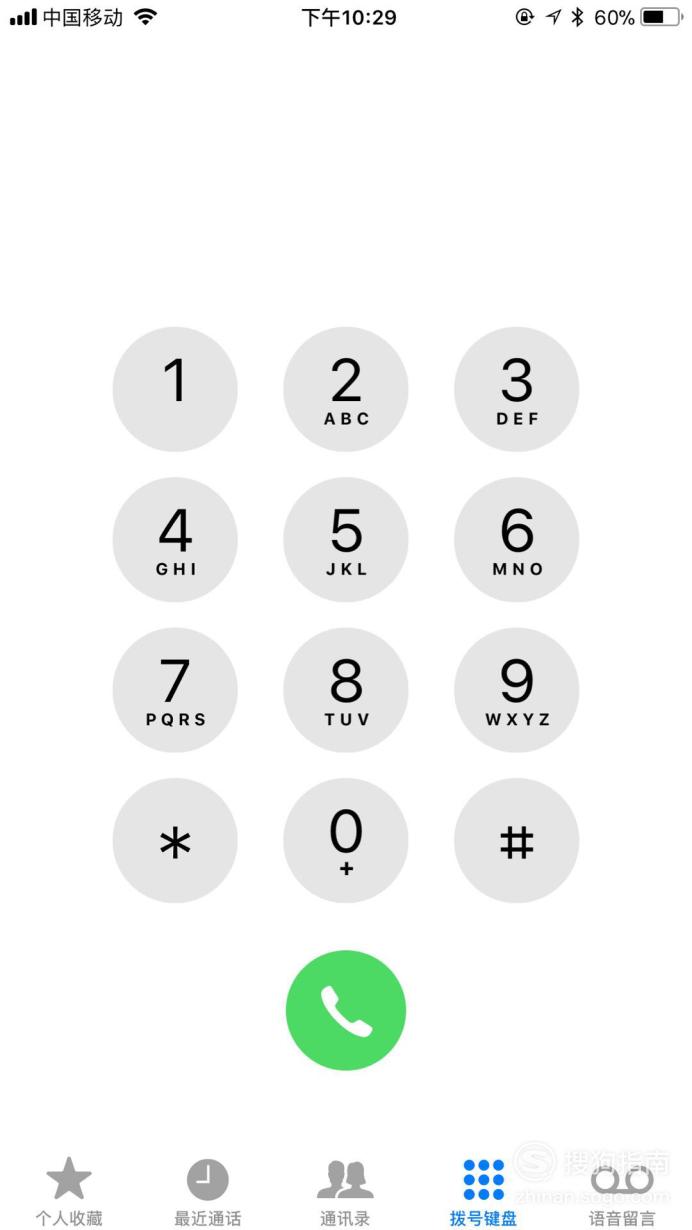Image resolution: width=692 pixels, height=1230 pixels.
Task: Tap the 1 key
Action: coord(175,390)
